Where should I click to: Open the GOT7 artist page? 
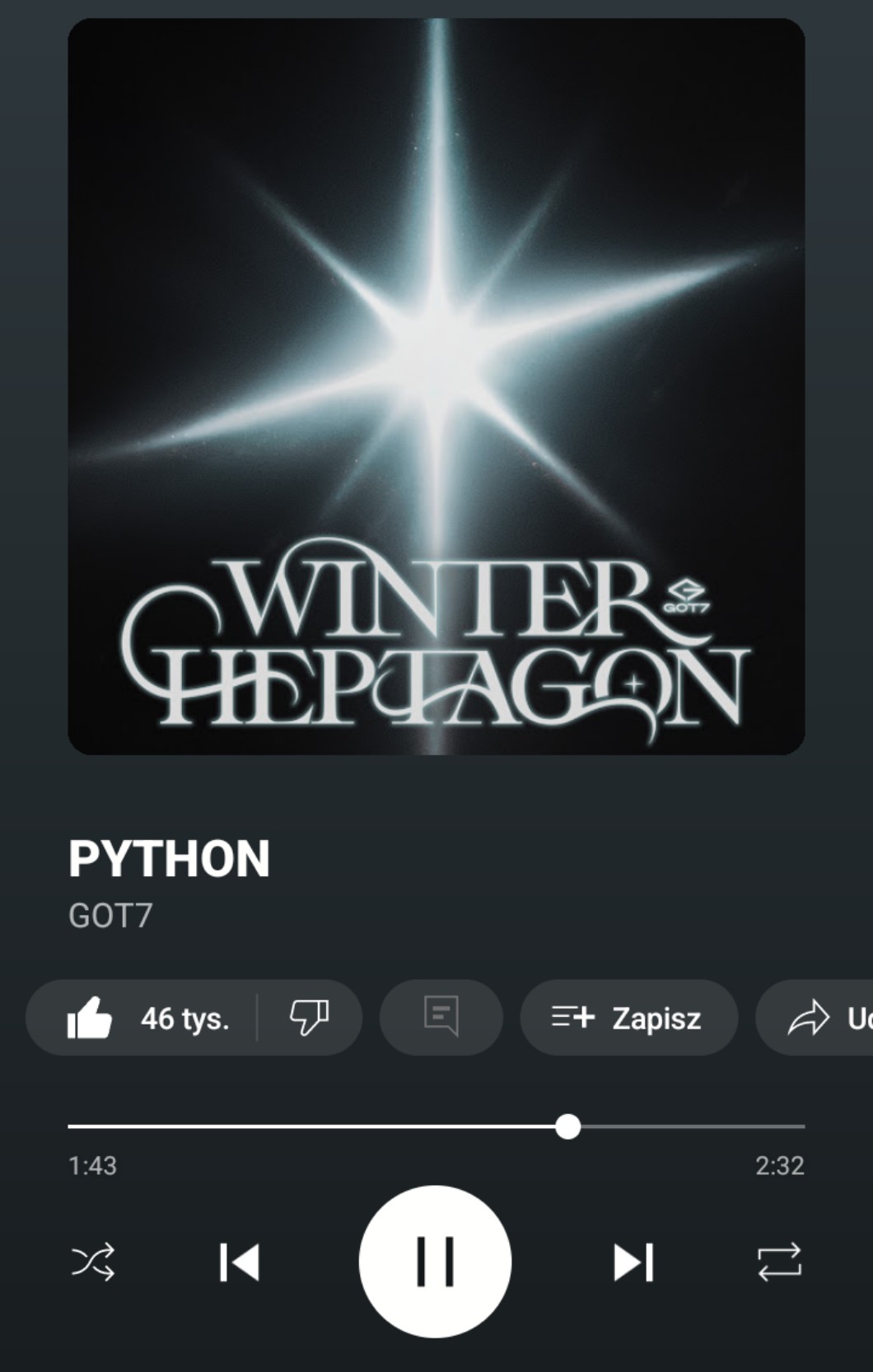110,916
